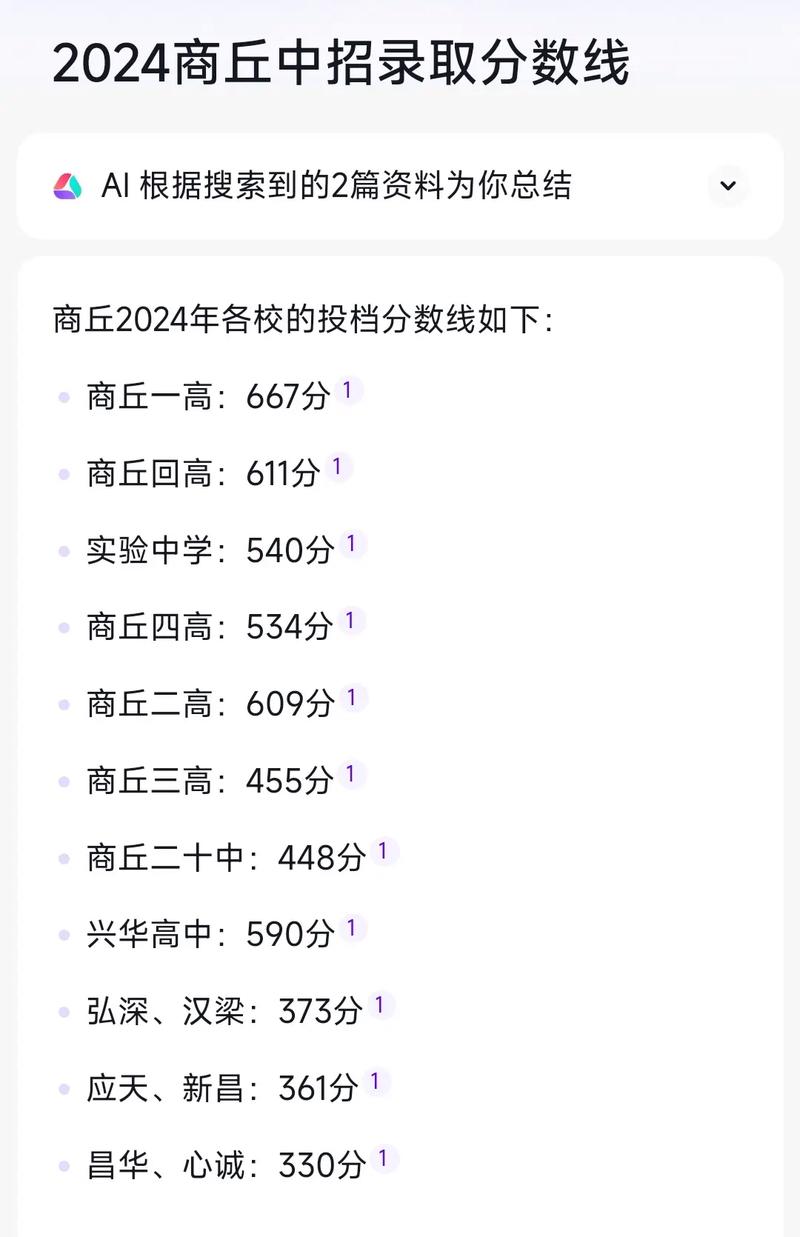Click the bullet marker beside 实验中学
The height and width of the screenshot is (1237, 800).
[64, 549]
